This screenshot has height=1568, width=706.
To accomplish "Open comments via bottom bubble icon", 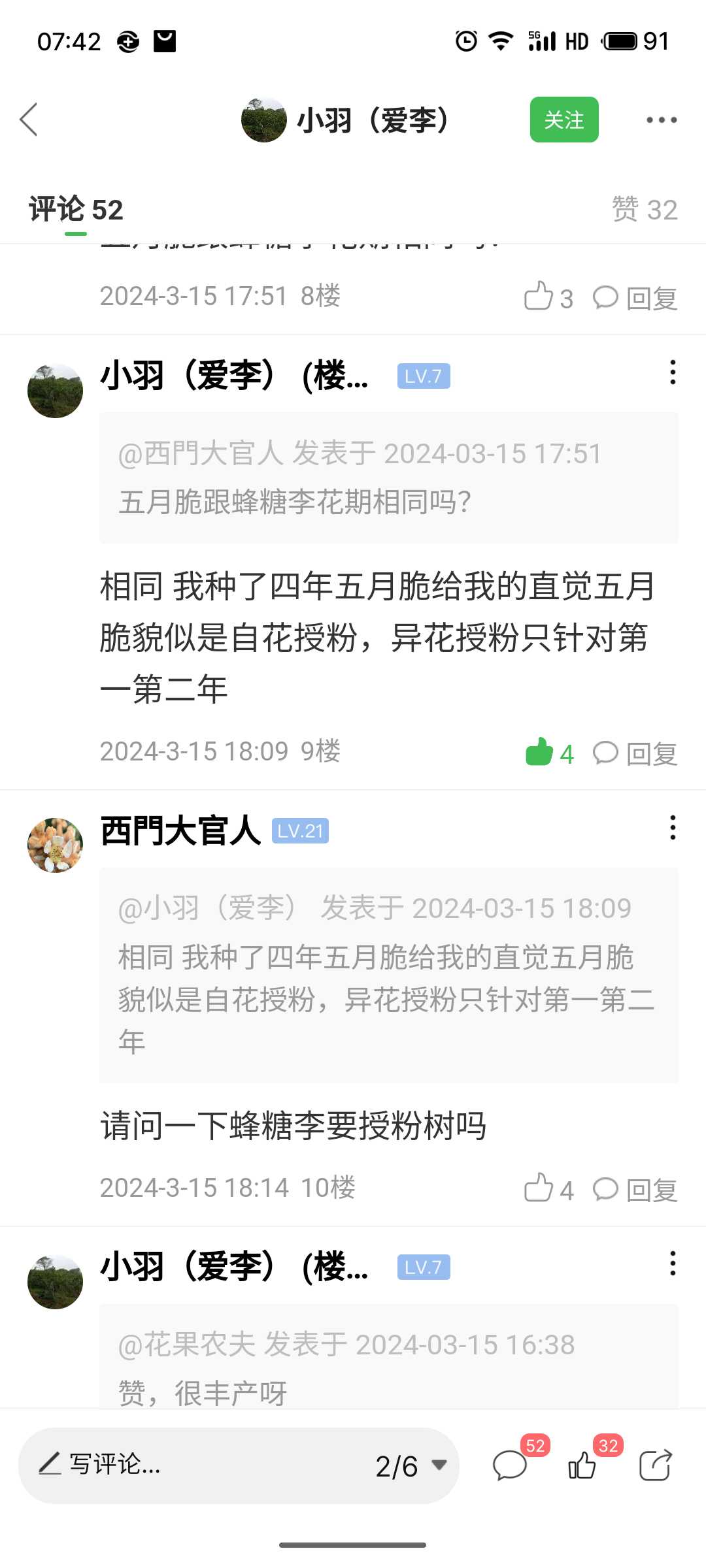I will point(511,1465).
